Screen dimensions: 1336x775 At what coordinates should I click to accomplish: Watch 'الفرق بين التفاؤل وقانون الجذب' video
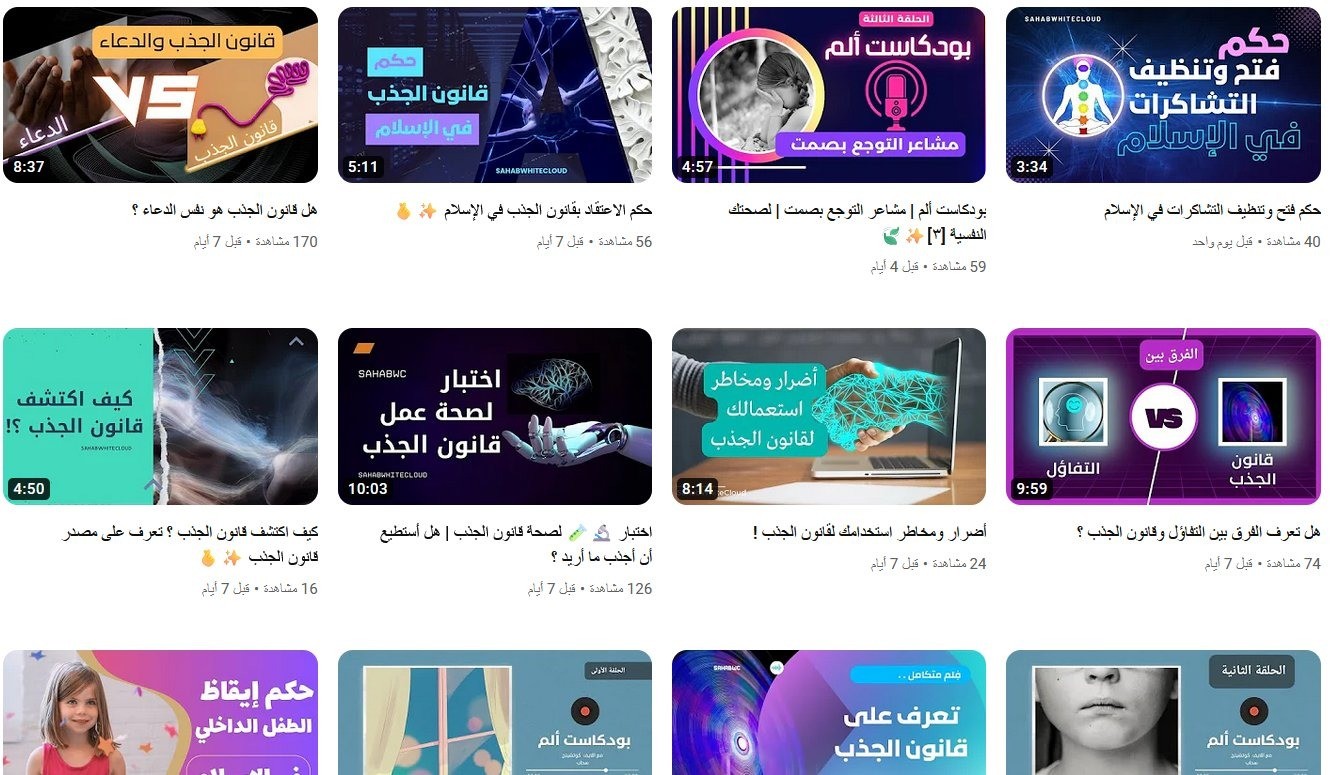click(1163, 416)
